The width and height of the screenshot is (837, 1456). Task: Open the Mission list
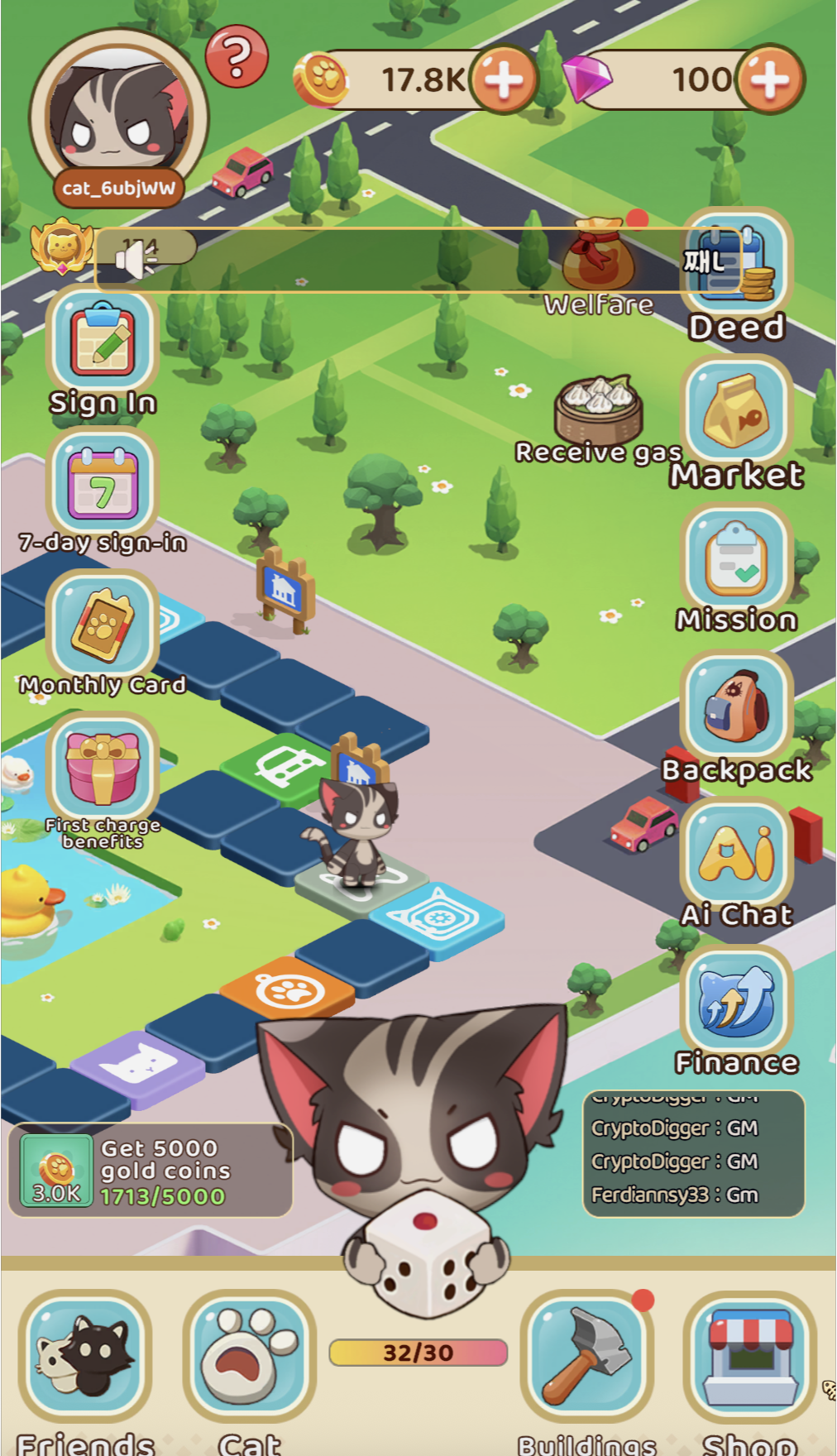[x=736, y=559]
